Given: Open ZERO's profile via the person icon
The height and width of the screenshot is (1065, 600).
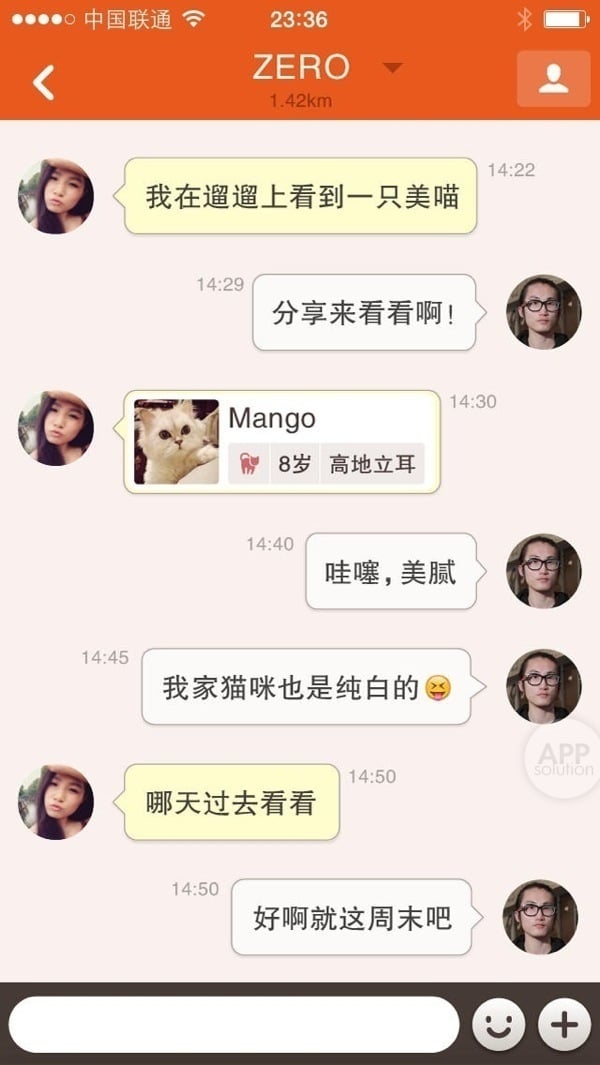Looking at the screenshot, I should [x=553, y=79].
